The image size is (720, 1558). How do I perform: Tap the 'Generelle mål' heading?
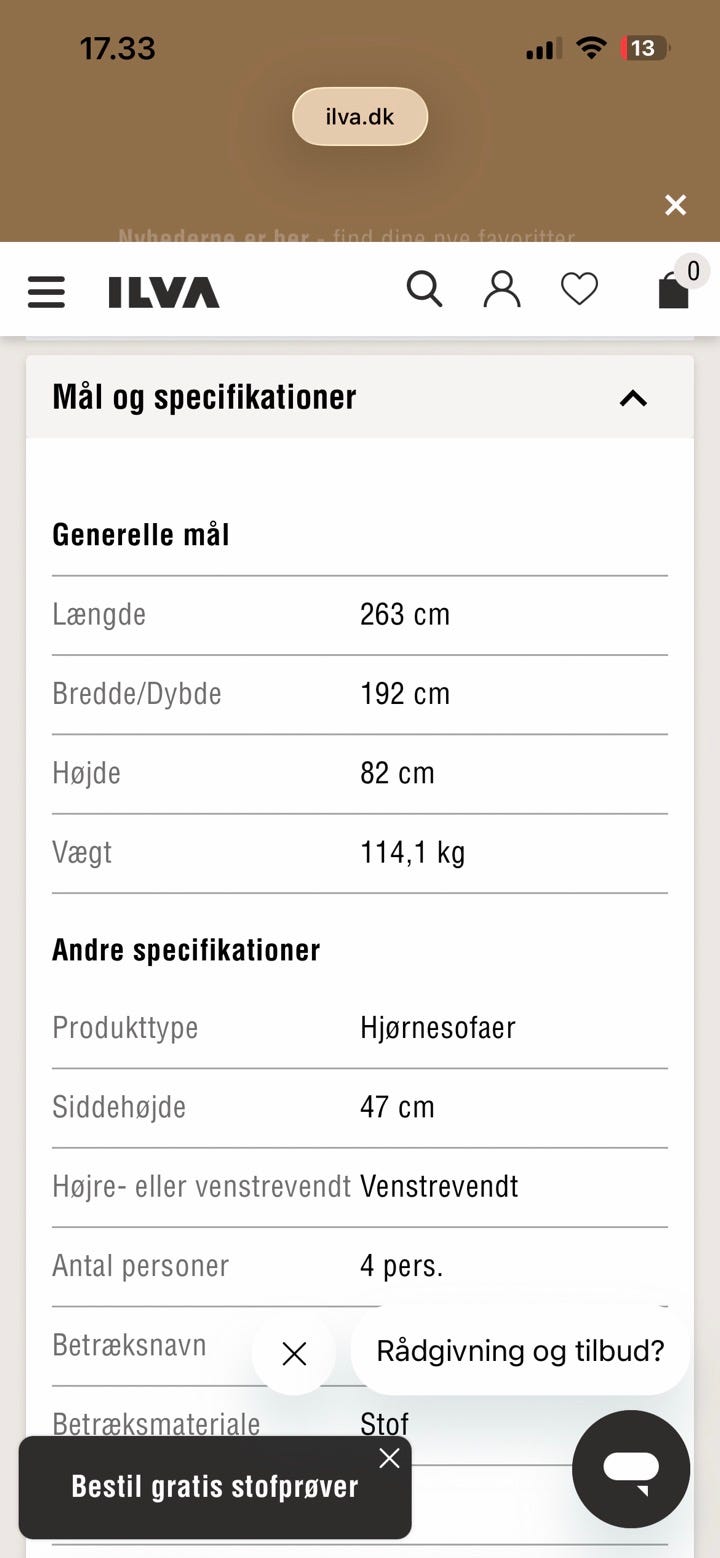(x=139, y=534)
